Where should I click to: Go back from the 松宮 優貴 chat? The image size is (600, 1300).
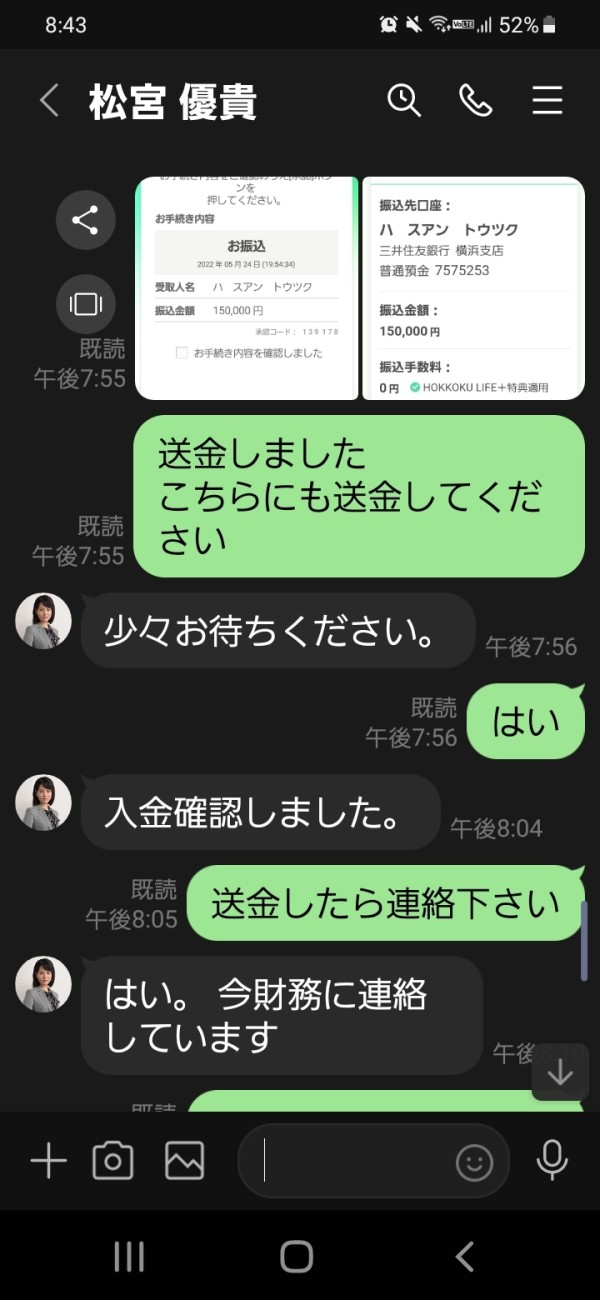(49, 101)
